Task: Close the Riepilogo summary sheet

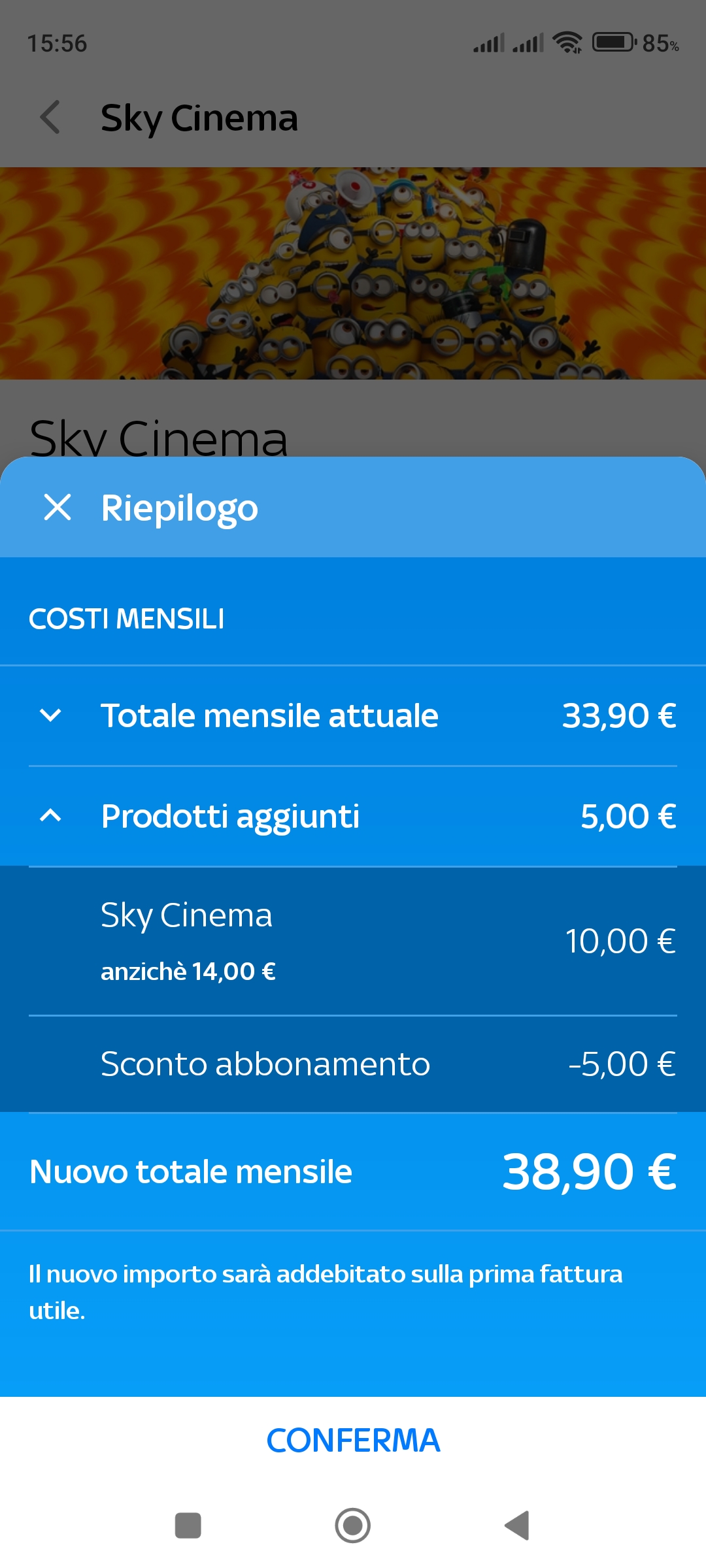Action: pos(58,507)
